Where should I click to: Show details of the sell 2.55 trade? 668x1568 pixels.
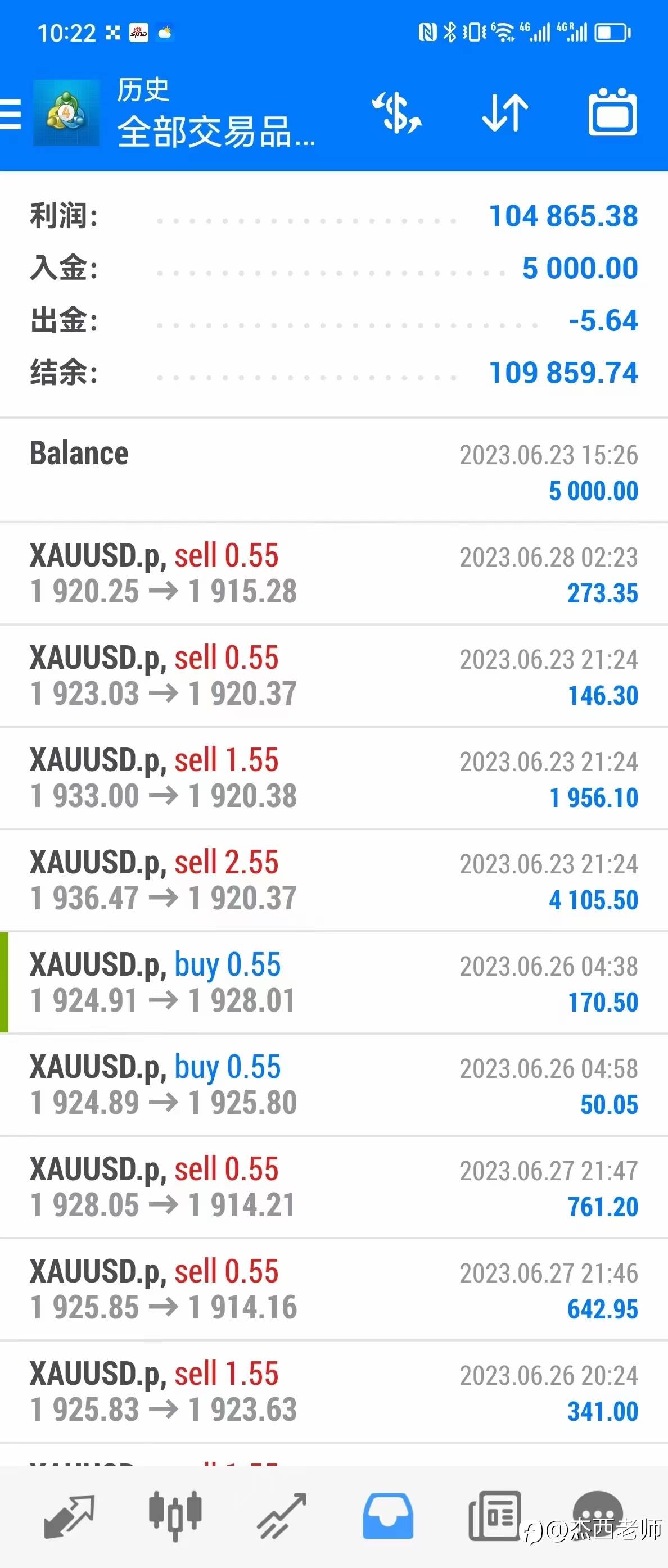[333, 880]
